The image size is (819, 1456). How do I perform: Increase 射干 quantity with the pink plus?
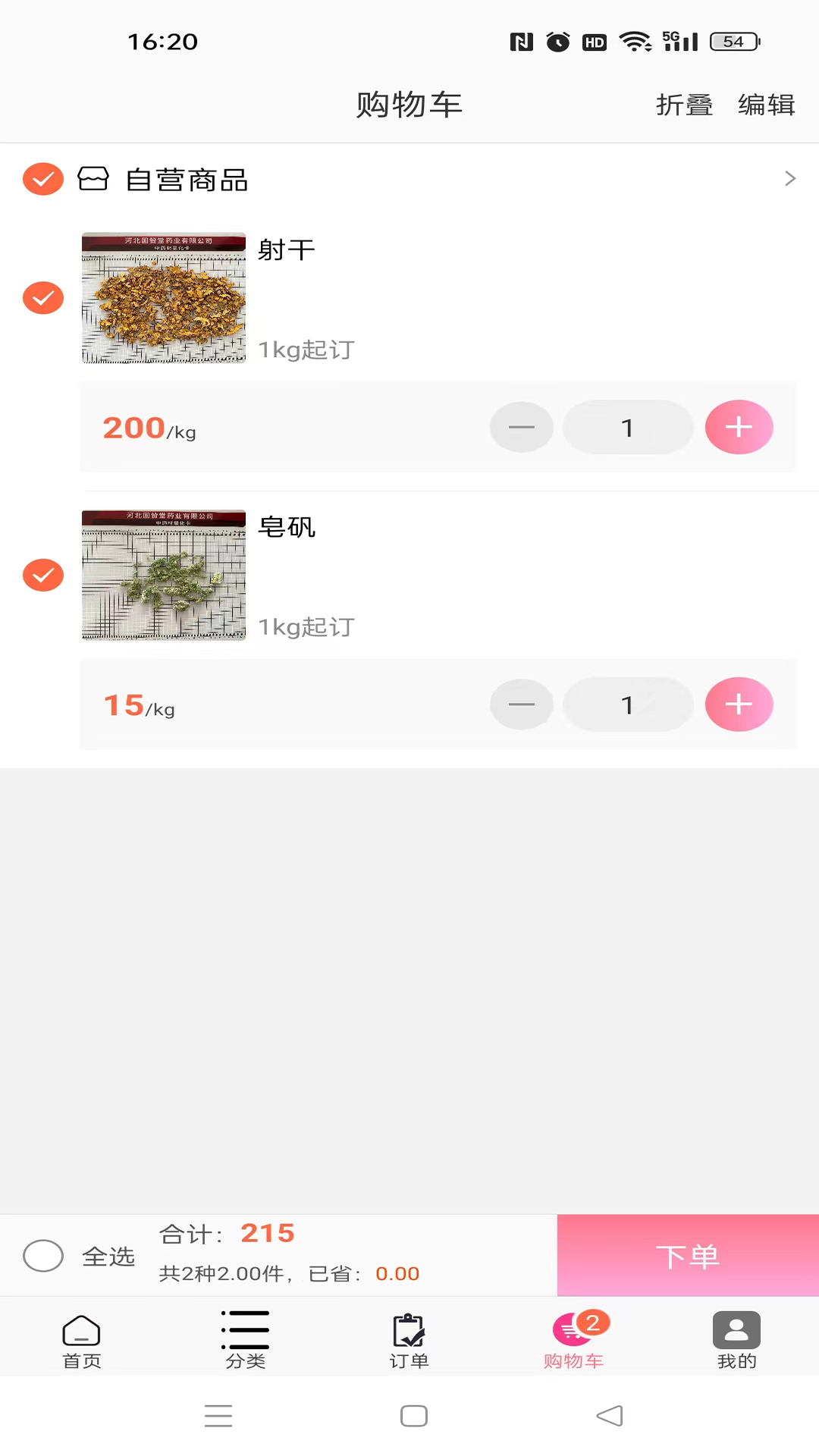[739, 427]
